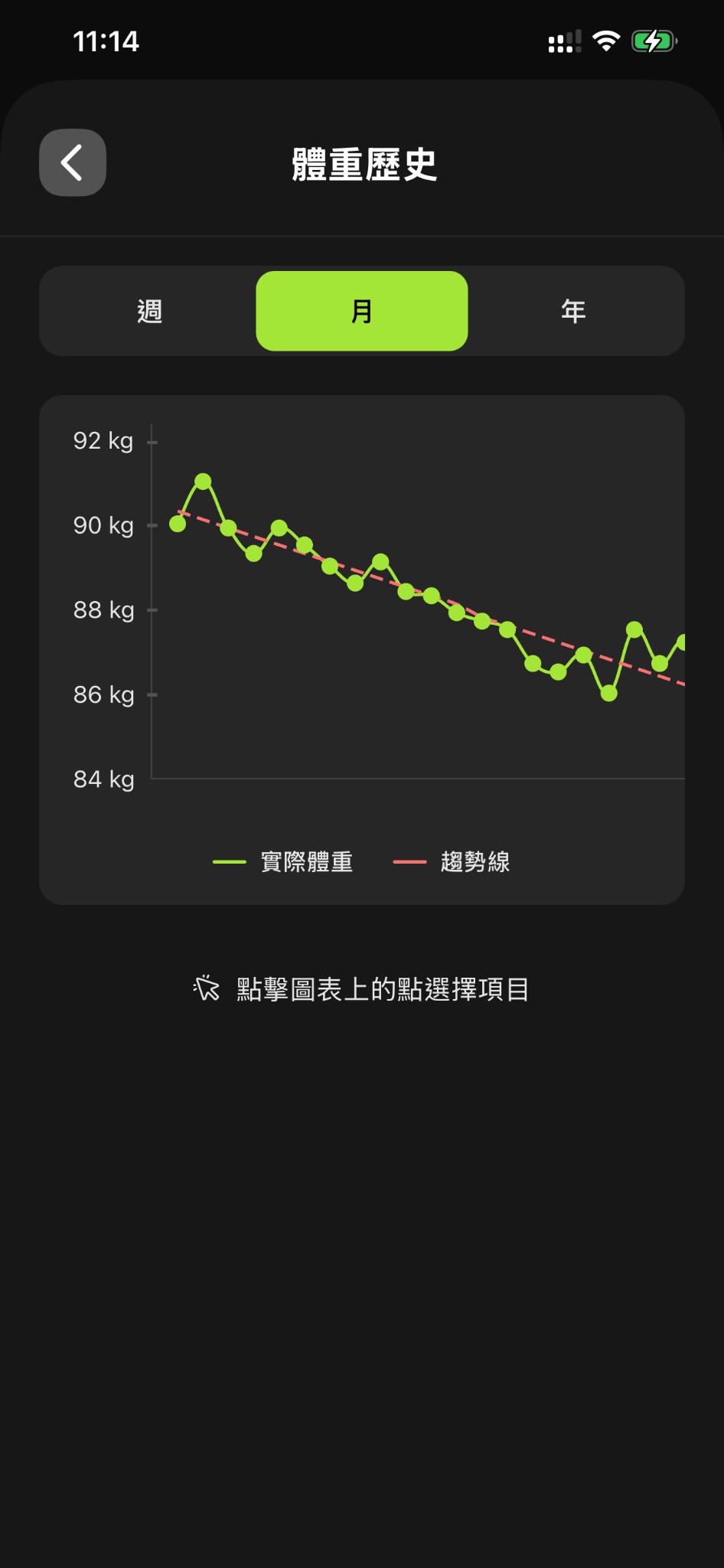Tap the last data point on the chart

click(x=683, y=642)
